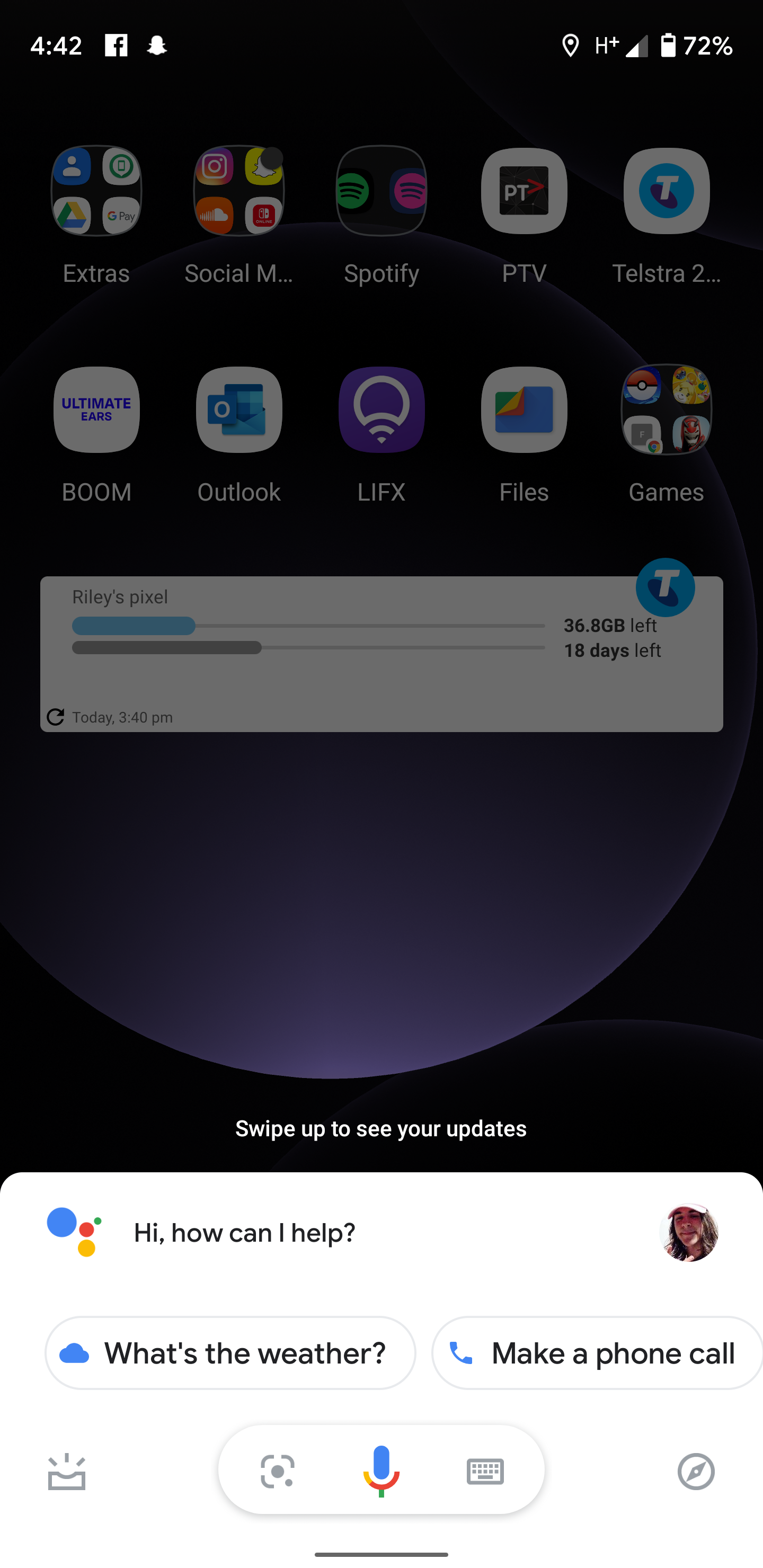
Task: Open the Outlook app
Action: 239,409
